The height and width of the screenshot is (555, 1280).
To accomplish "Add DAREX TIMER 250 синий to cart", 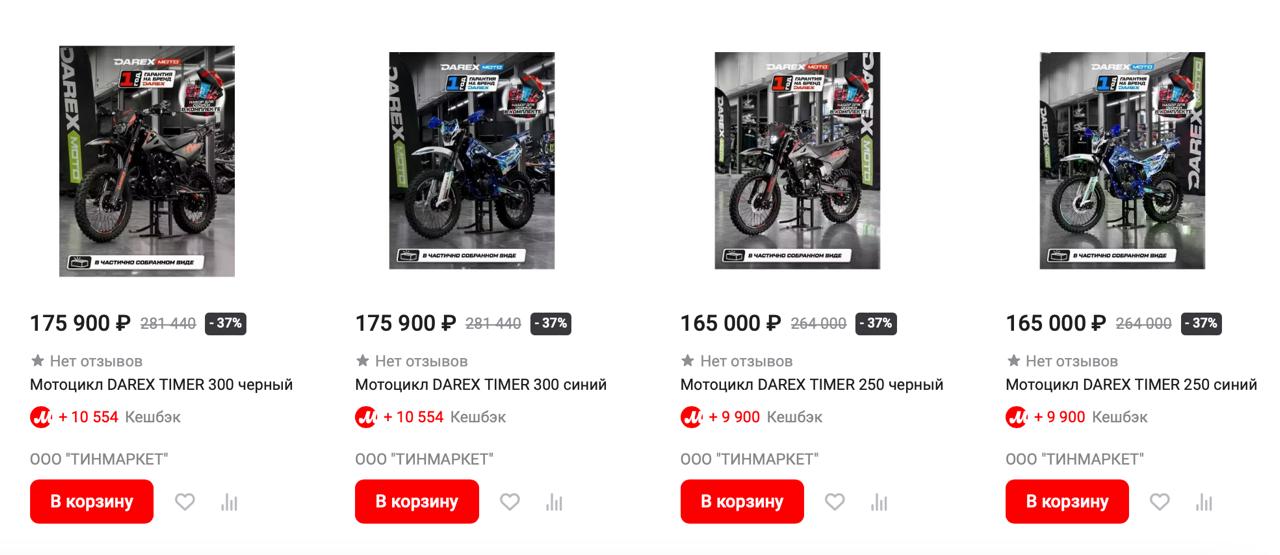I will pos(1067,501).
